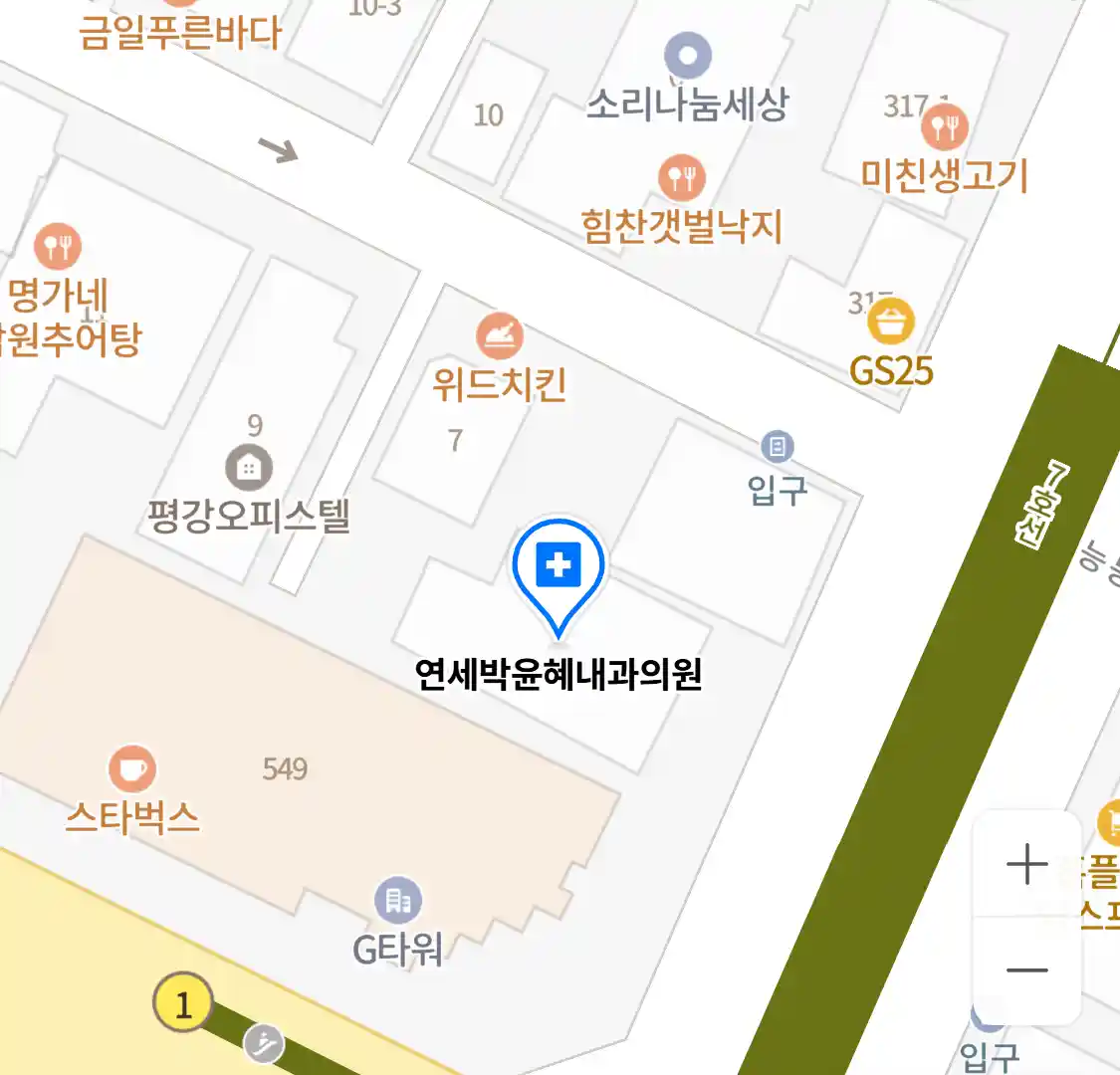Open the 스타벅스 place marker
Image resolution: width=1120 pixels, height=1075 pixels.
click(132, 770)
